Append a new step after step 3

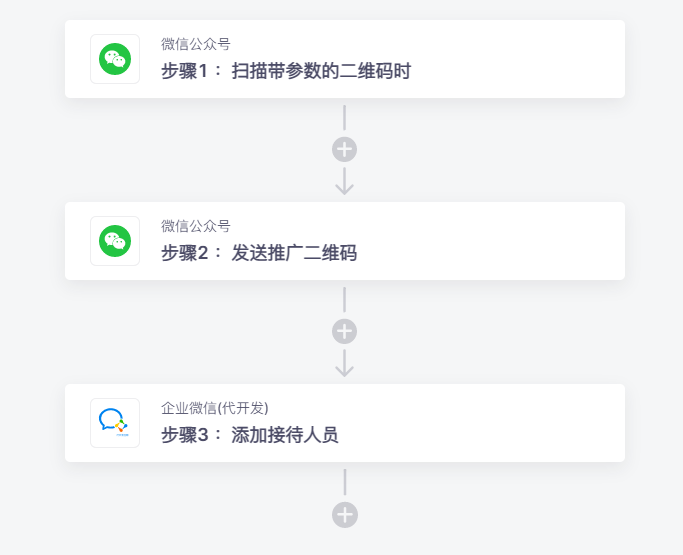[344, 515]
